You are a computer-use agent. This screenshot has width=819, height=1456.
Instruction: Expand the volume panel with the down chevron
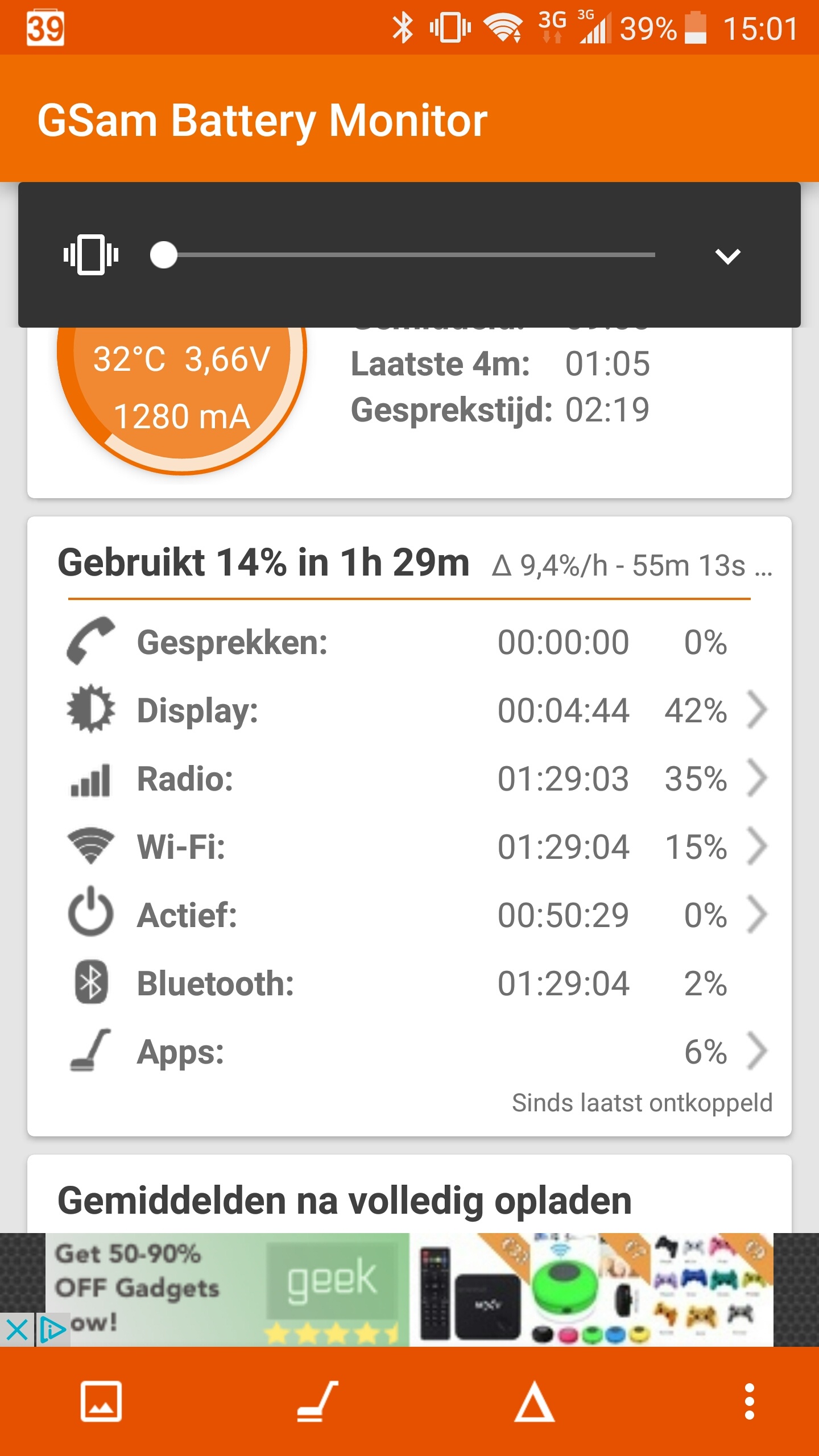727,256
